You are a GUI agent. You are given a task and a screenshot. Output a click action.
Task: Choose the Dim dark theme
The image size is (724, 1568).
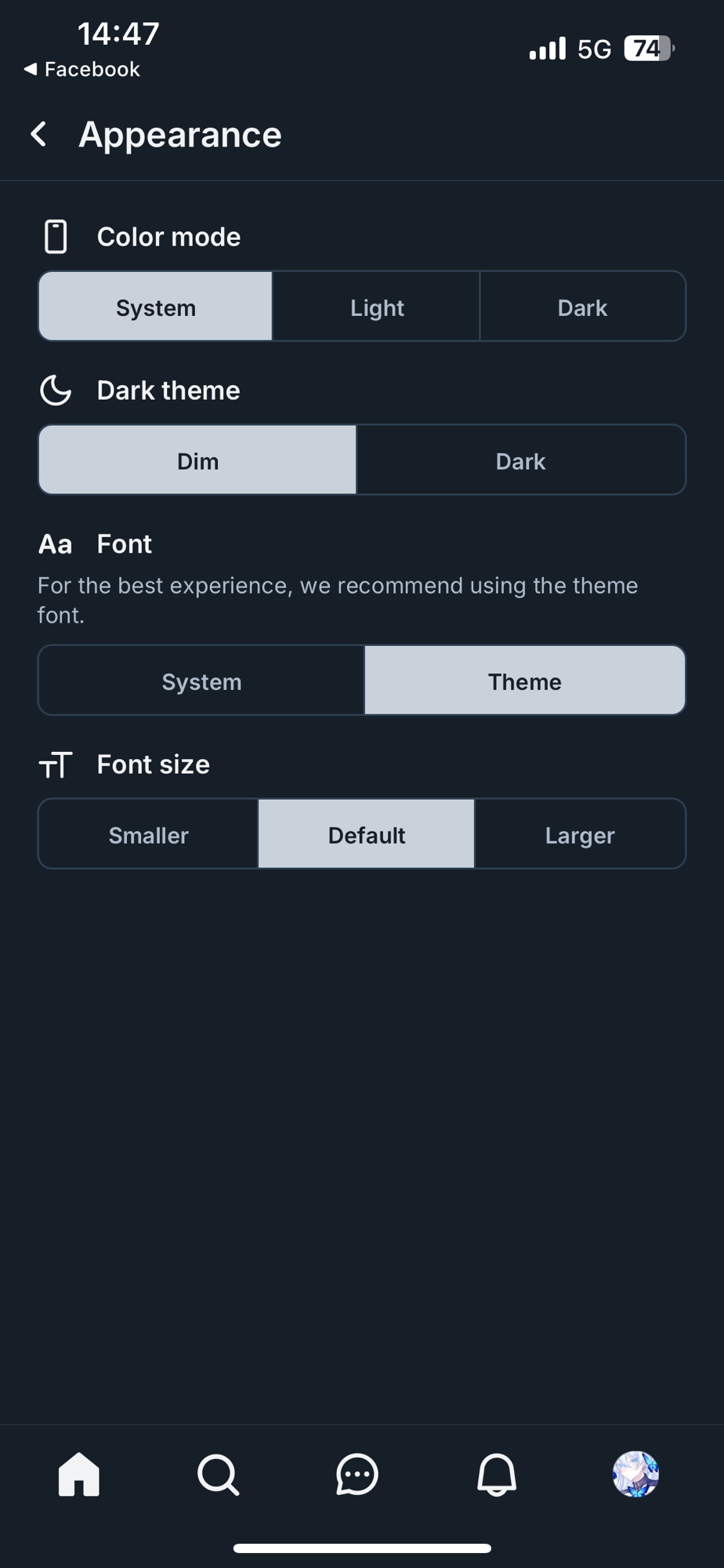pos(197,460)
